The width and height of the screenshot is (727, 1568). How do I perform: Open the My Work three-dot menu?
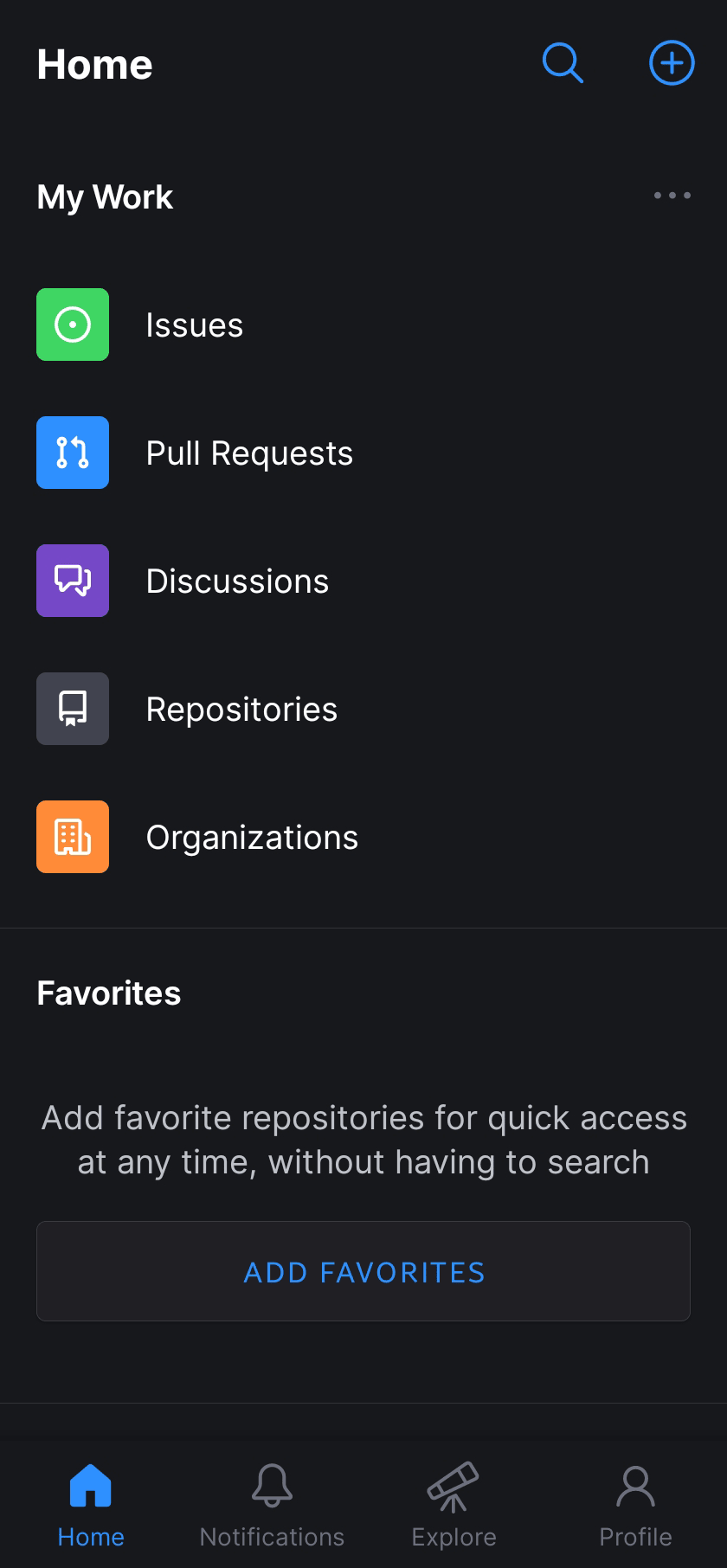point(672,196)
